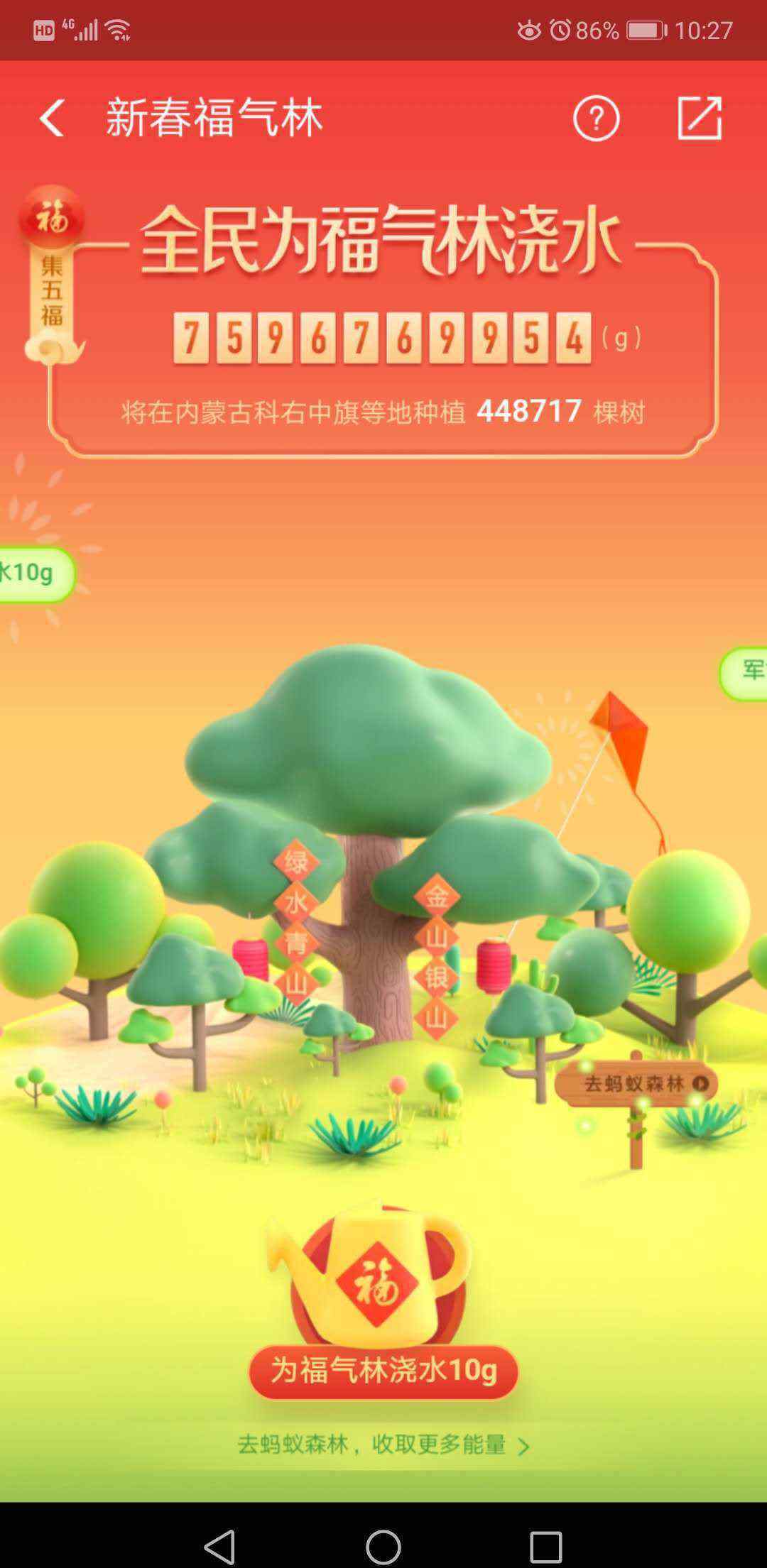The image size is (767, 1568).
Task: Tap the system home button
Action: [383, 1546]
